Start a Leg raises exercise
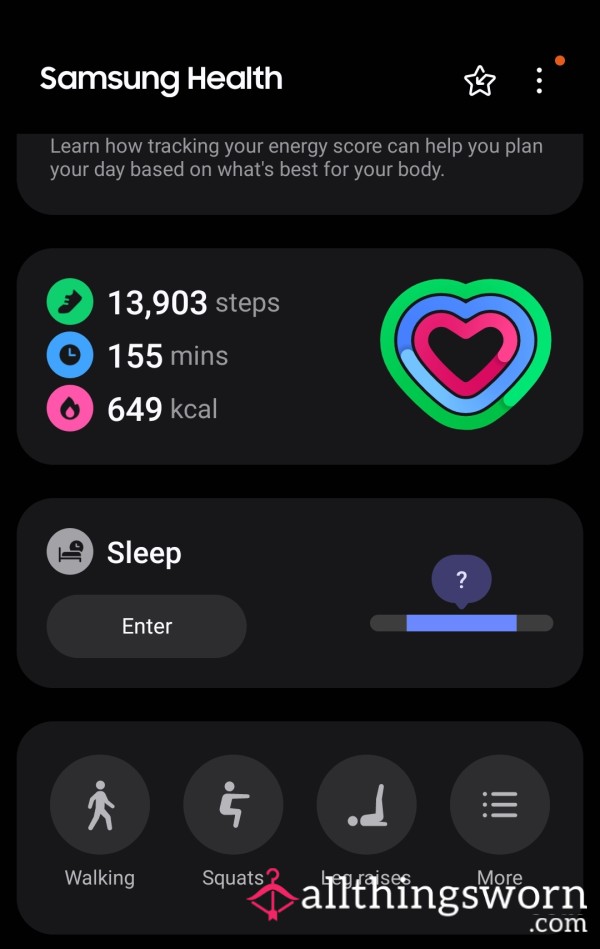 366,805
